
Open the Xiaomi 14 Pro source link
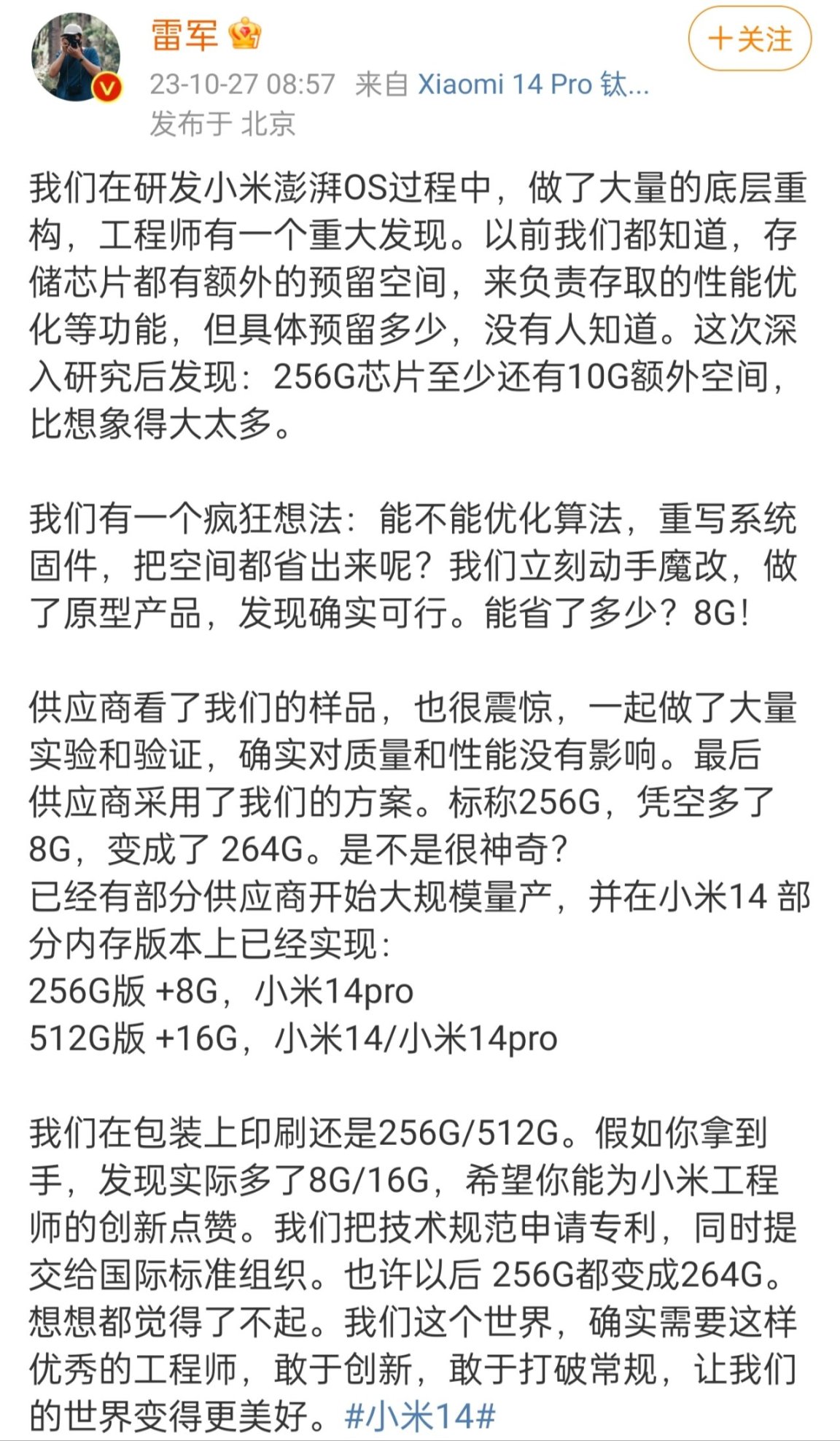pyautogui.click(x=532, y=85)
